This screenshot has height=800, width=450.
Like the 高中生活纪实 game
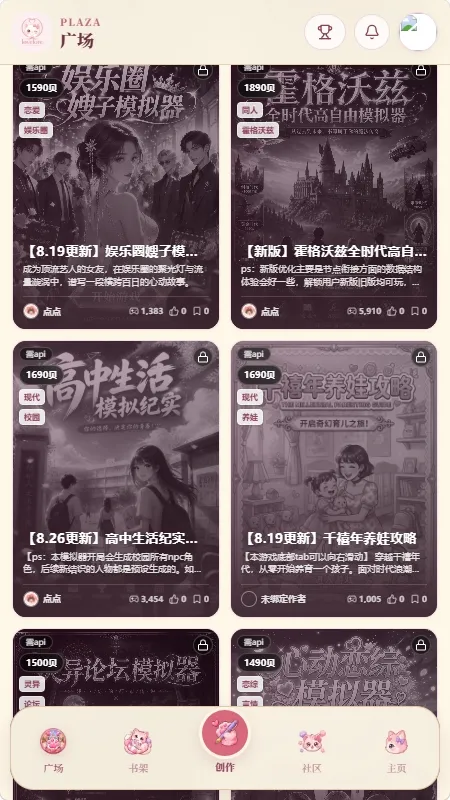coord(178,598)
